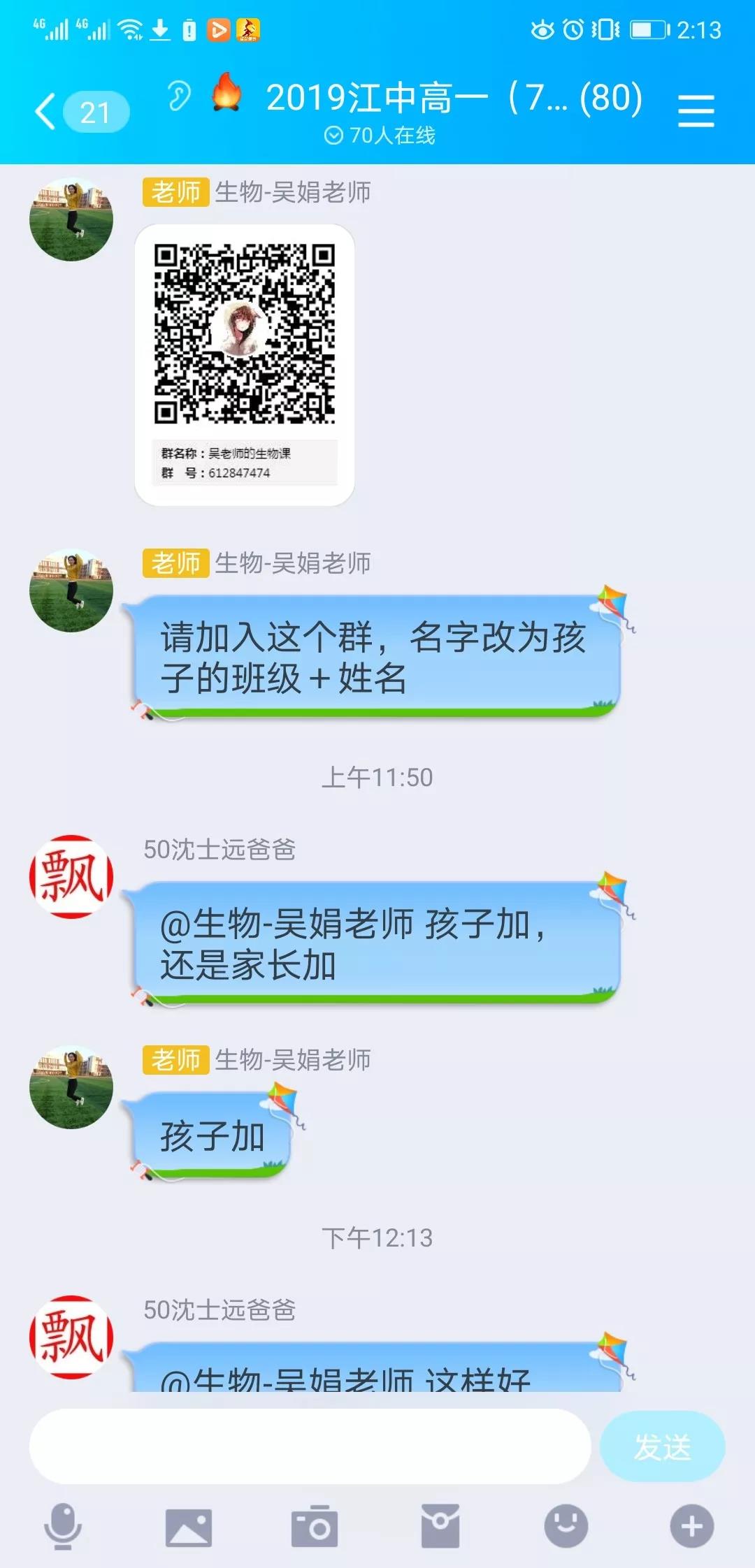Tap the 发送 send button
Image resolution: width=755 pixels, height=1568 pixels.
pyautogui.click(x=662, y=1446)
